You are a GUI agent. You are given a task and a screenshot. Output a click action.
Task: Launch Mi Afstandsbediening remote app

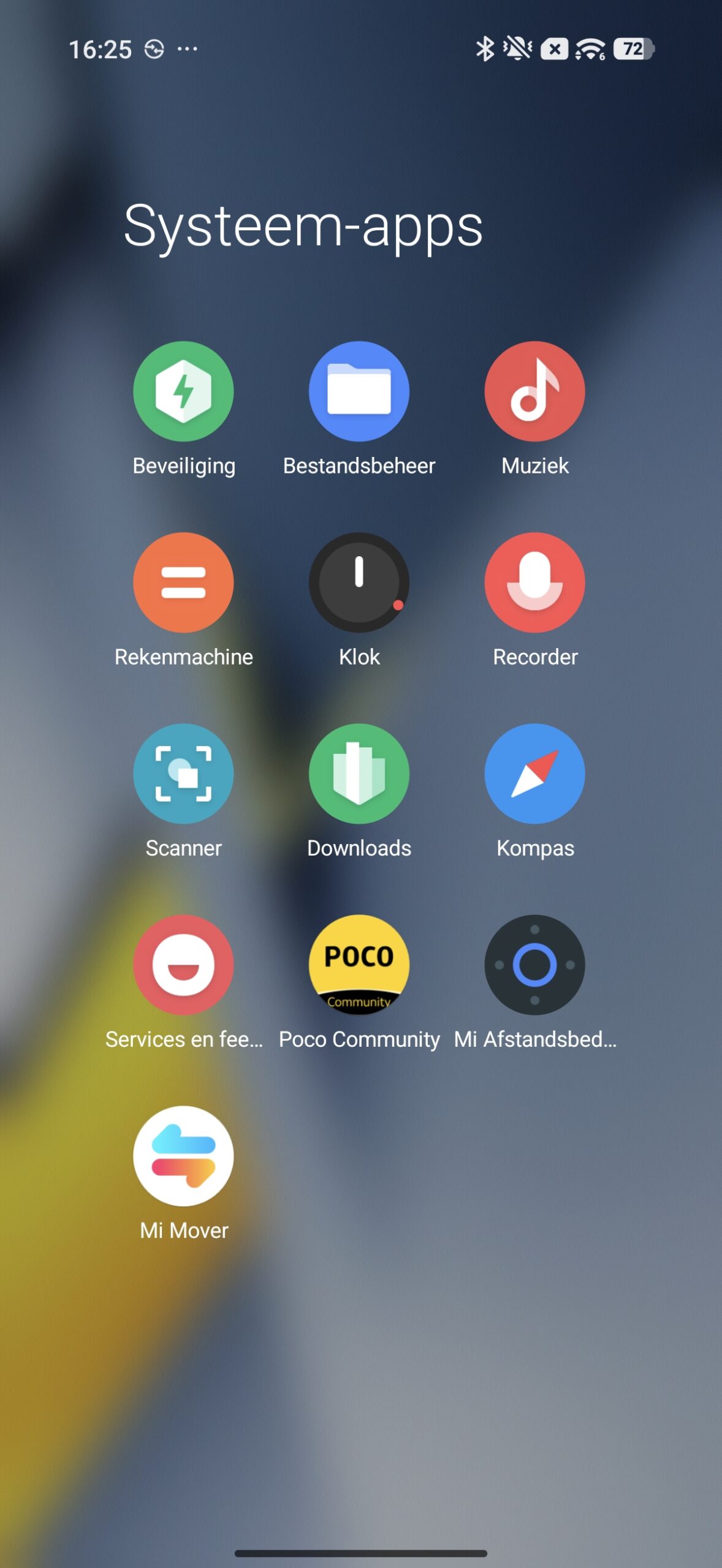tap(534, 965)
